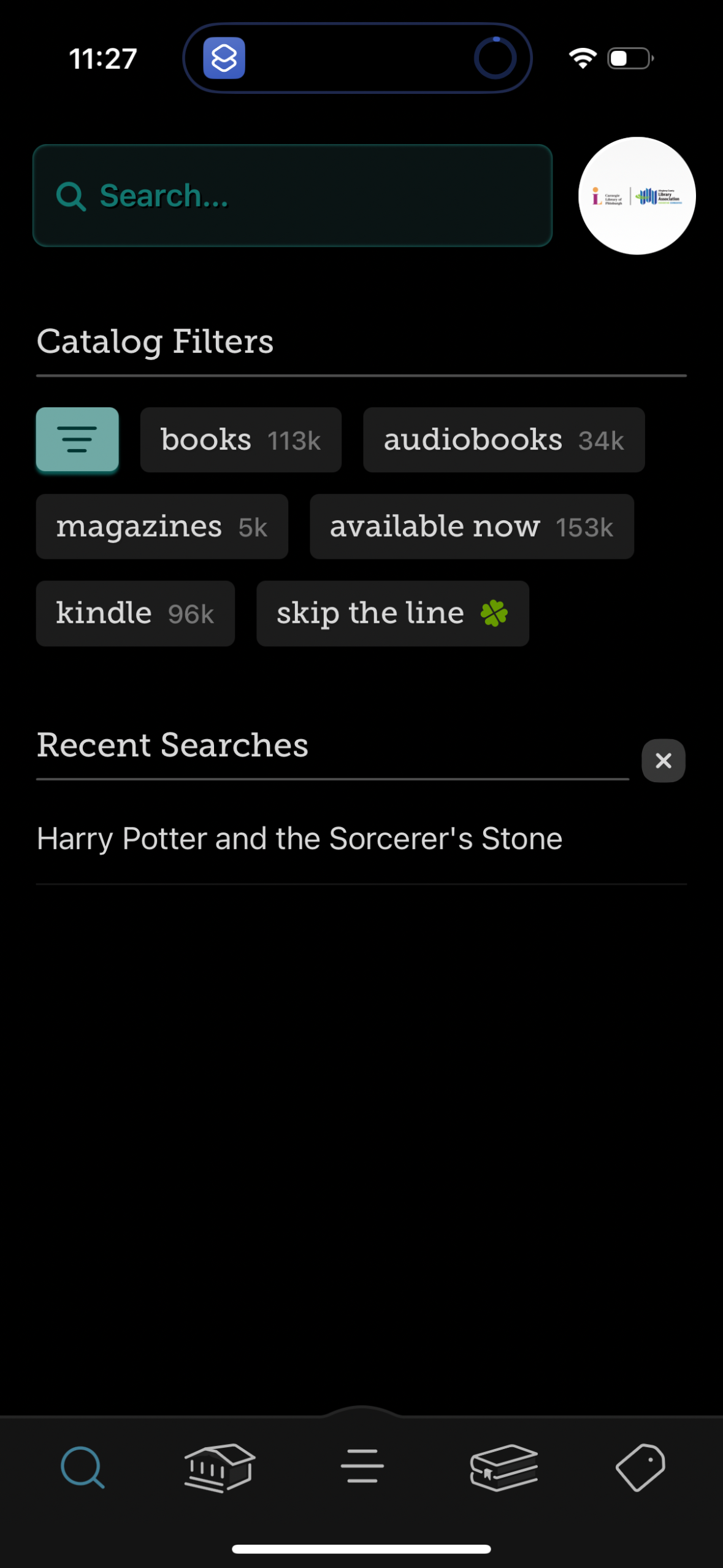Select the Search tab in bottom navigation
Screen dimensions: 723x1568
coord(83,1467)
